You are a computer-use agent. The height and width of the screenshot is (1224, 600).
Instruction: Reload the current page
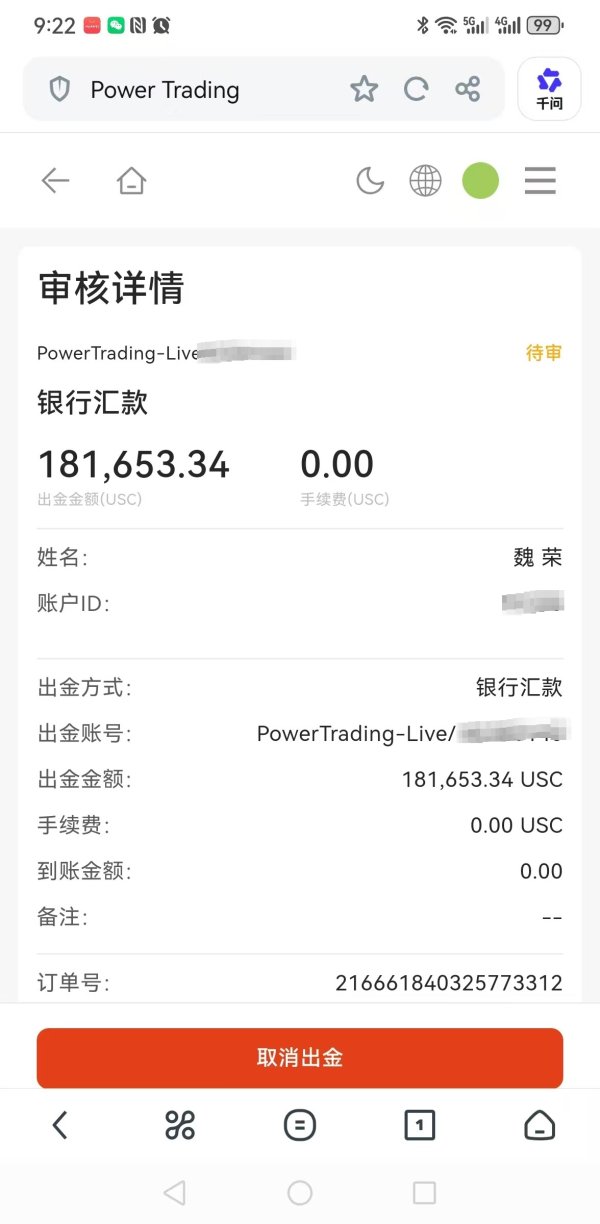point(416,90)
